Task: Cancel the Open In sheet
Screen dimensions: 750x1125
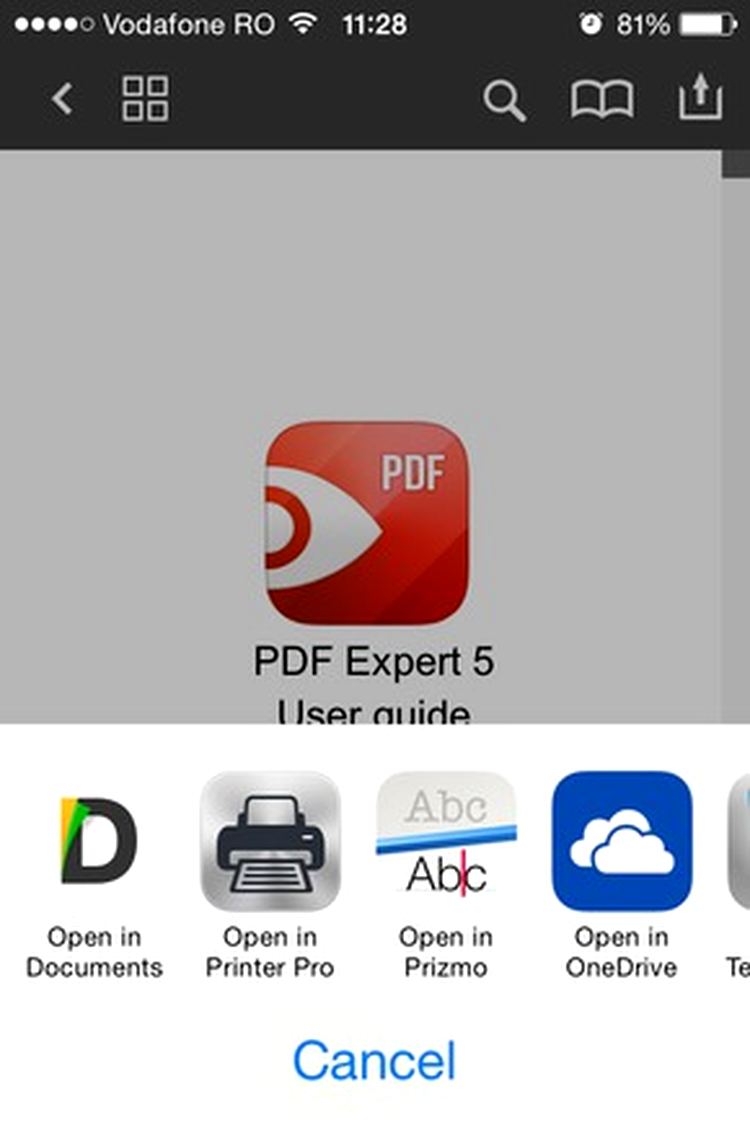Action: (x=374, y=1061)
